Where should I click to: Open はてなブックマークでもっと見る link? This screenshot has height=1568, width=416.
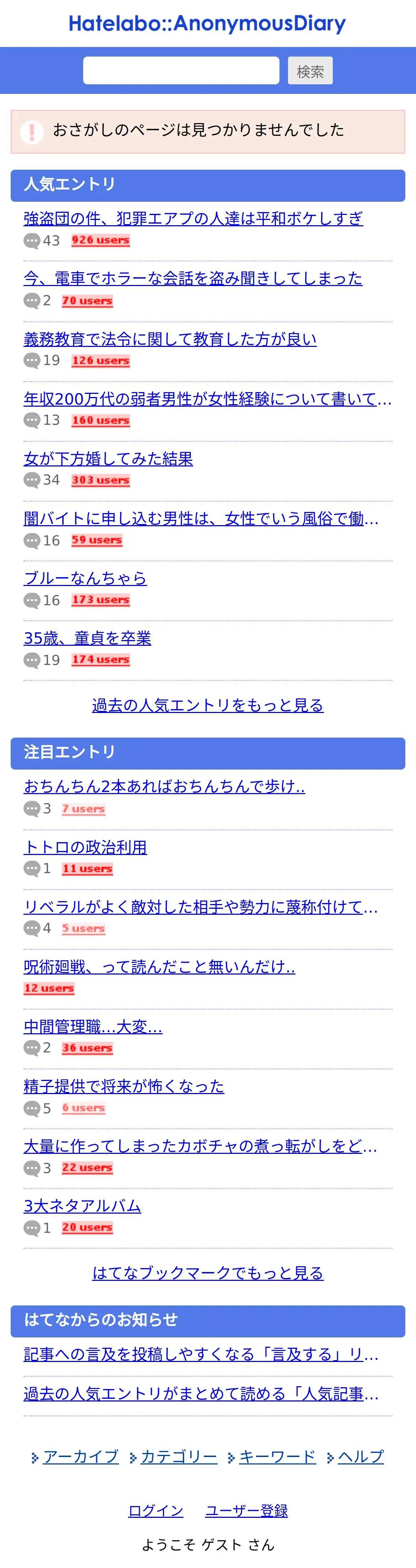coord(207,1273)
